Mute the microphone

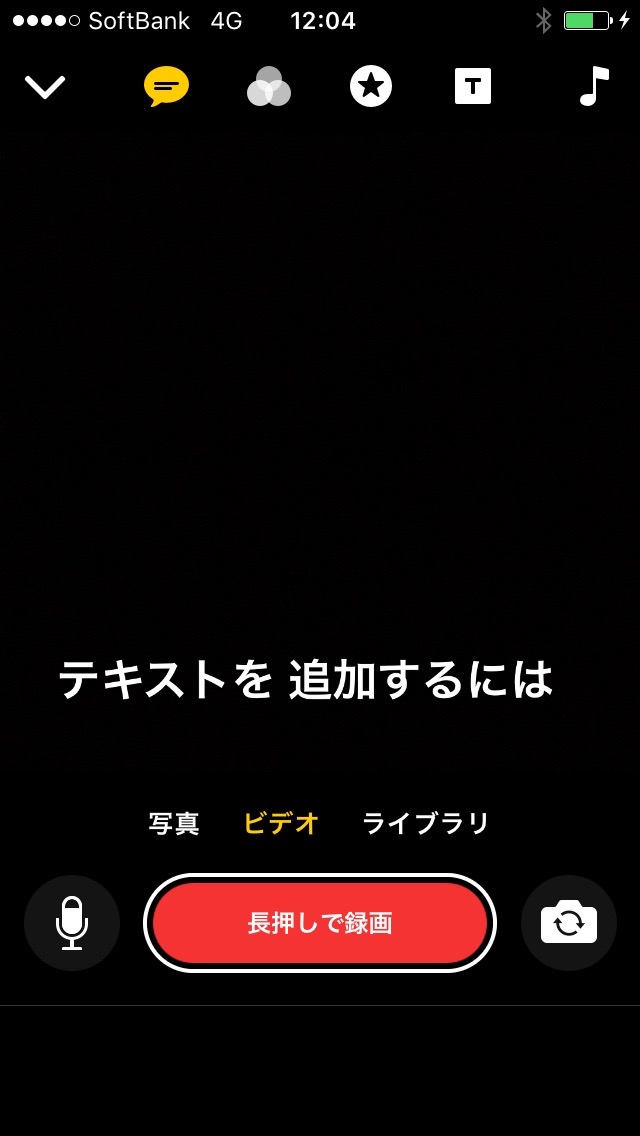pos(72,923)
